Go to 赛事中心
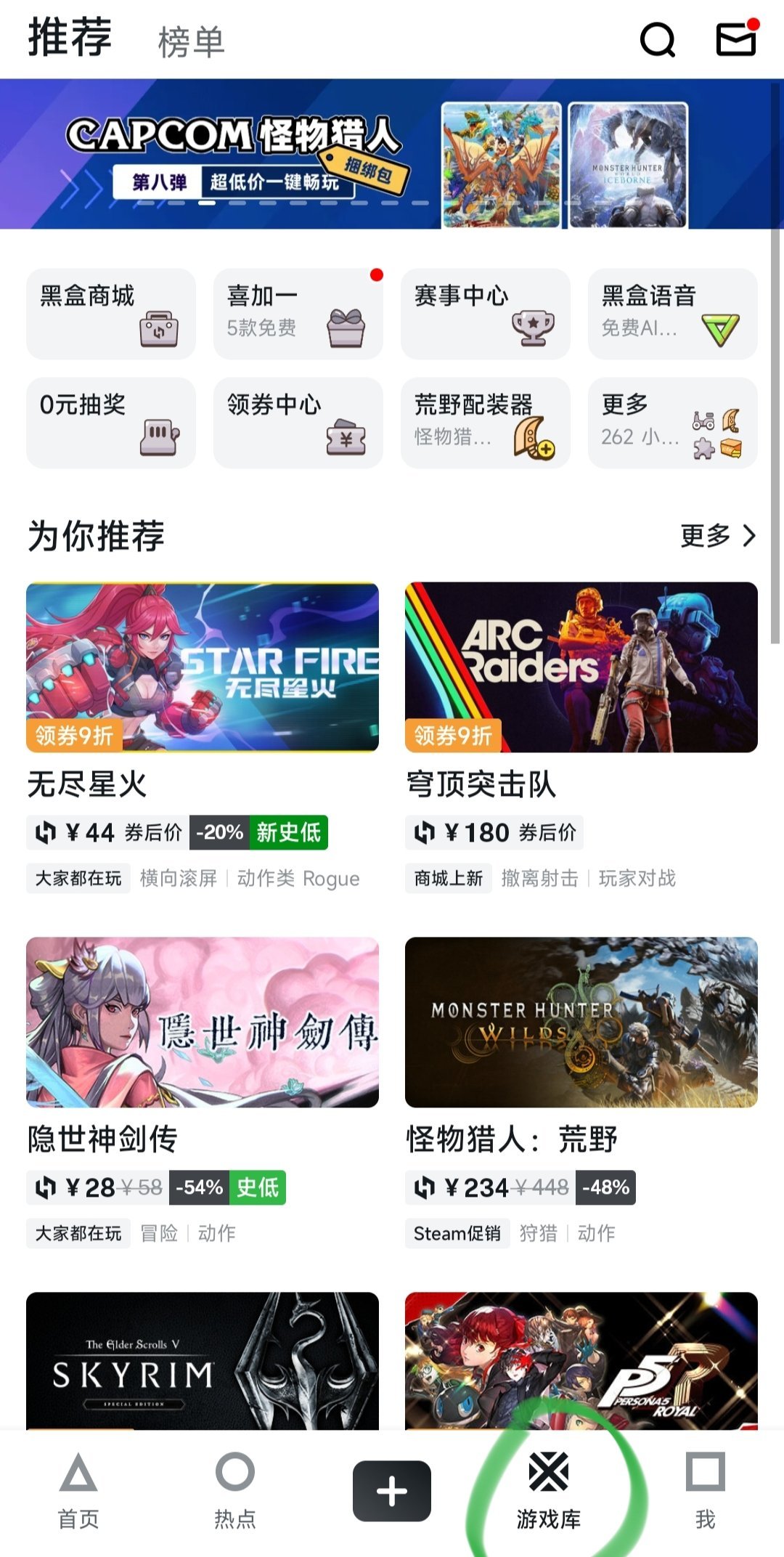784x1557 pixels. (x=485, y=314)
